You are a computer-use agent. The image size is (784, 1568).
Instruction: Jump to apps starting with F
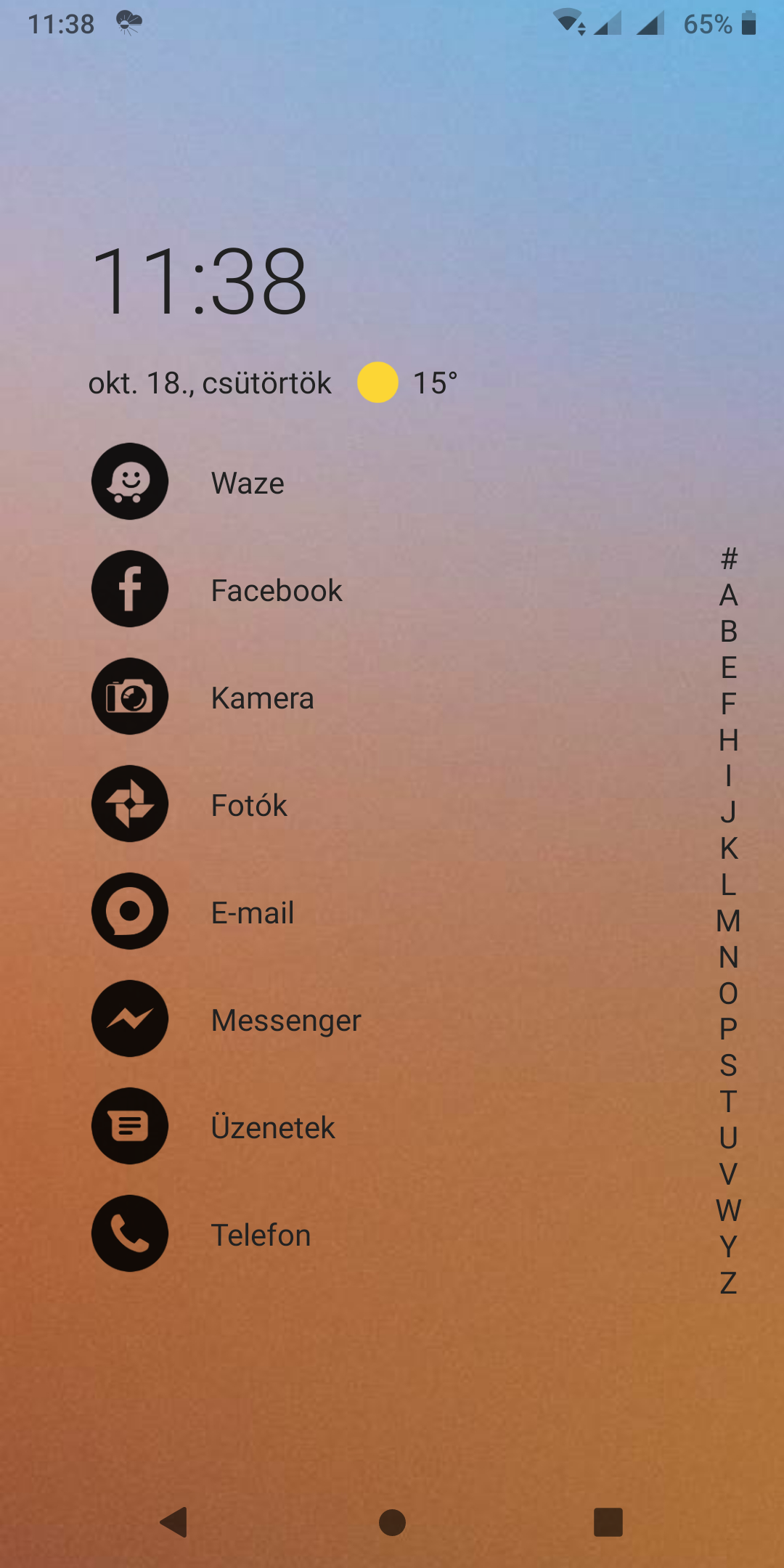click(x=728, y=703)
